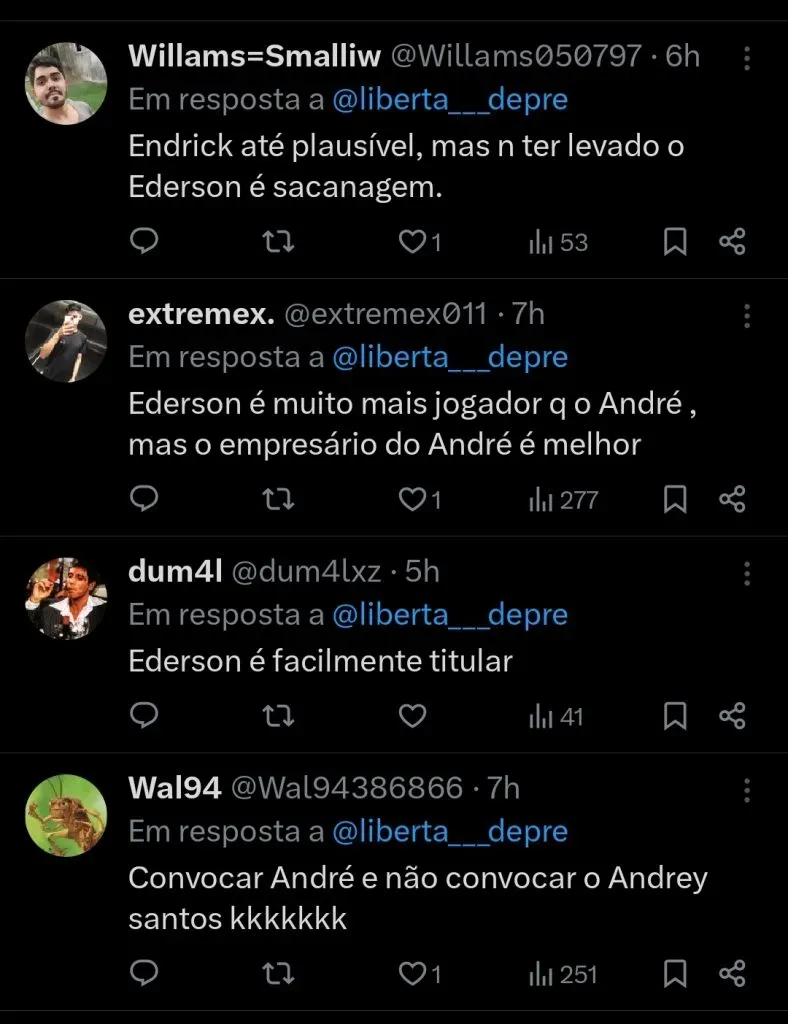Open Willams=Smalliw's profile picture

pos(66,83)
